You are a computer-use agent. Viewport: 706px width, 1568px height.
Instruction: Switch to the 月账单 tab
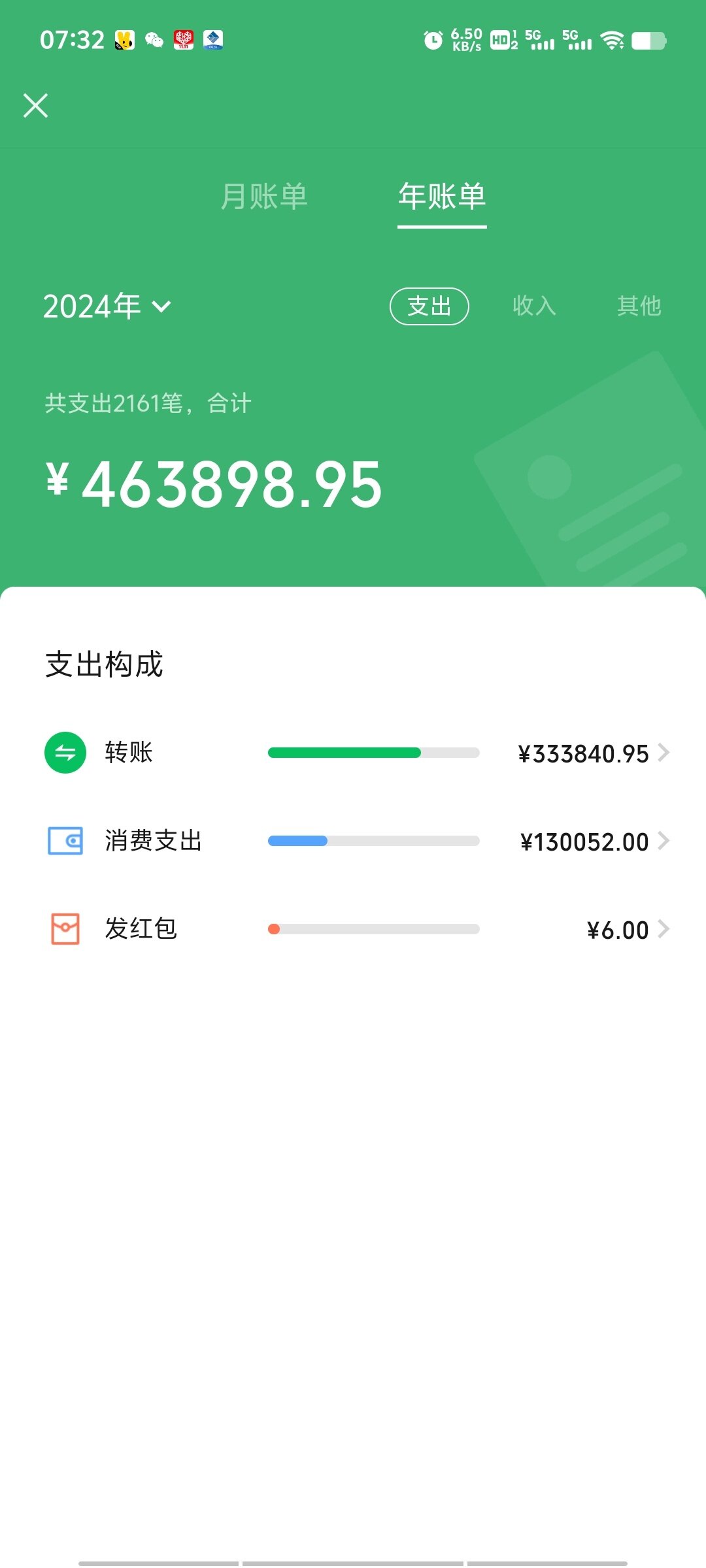pos(264,196)
